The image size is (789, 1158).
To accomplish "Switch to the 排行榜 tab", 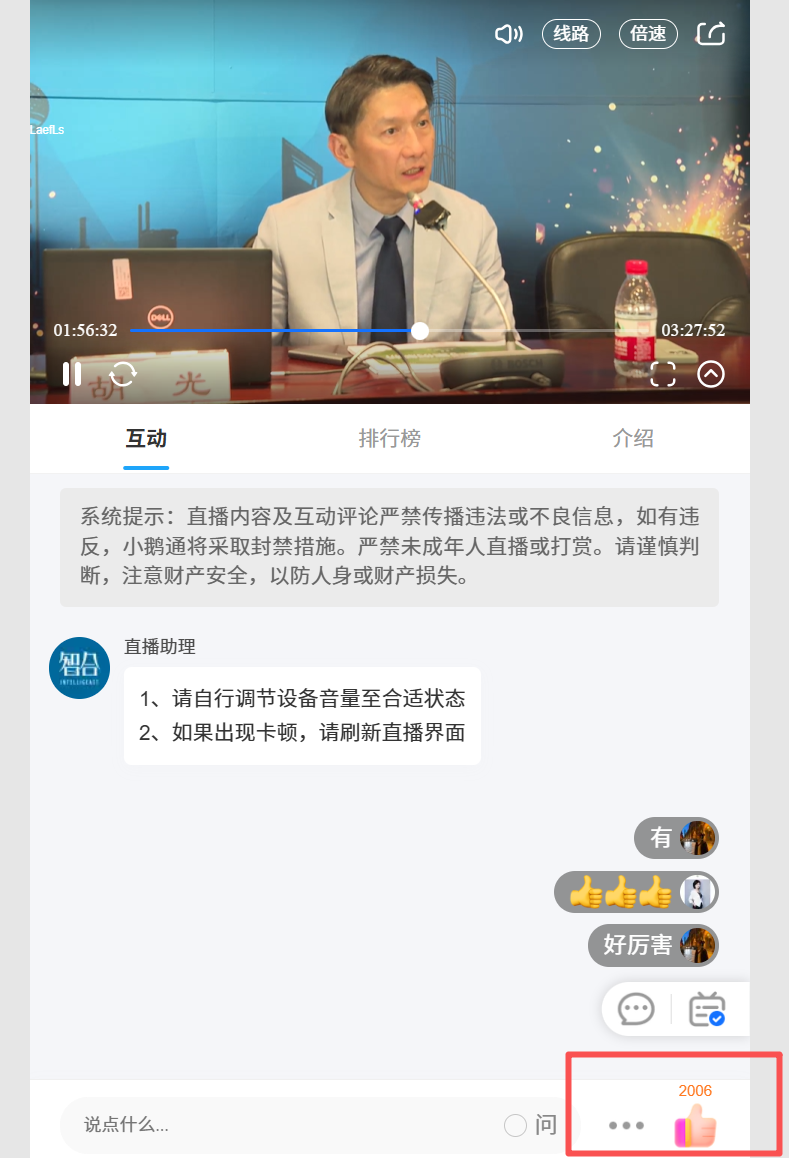I will [389, 437].
